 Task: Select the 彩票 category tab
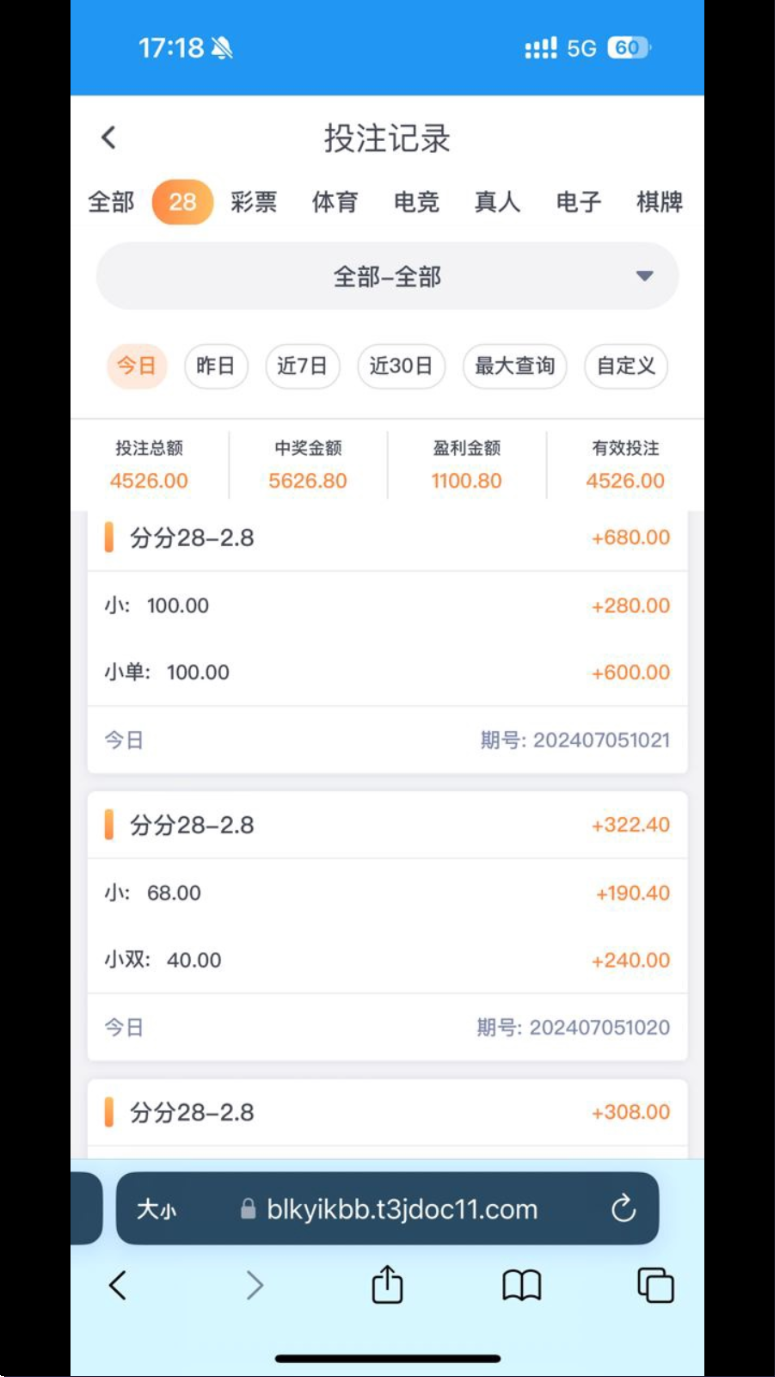(x=253, y=202)
